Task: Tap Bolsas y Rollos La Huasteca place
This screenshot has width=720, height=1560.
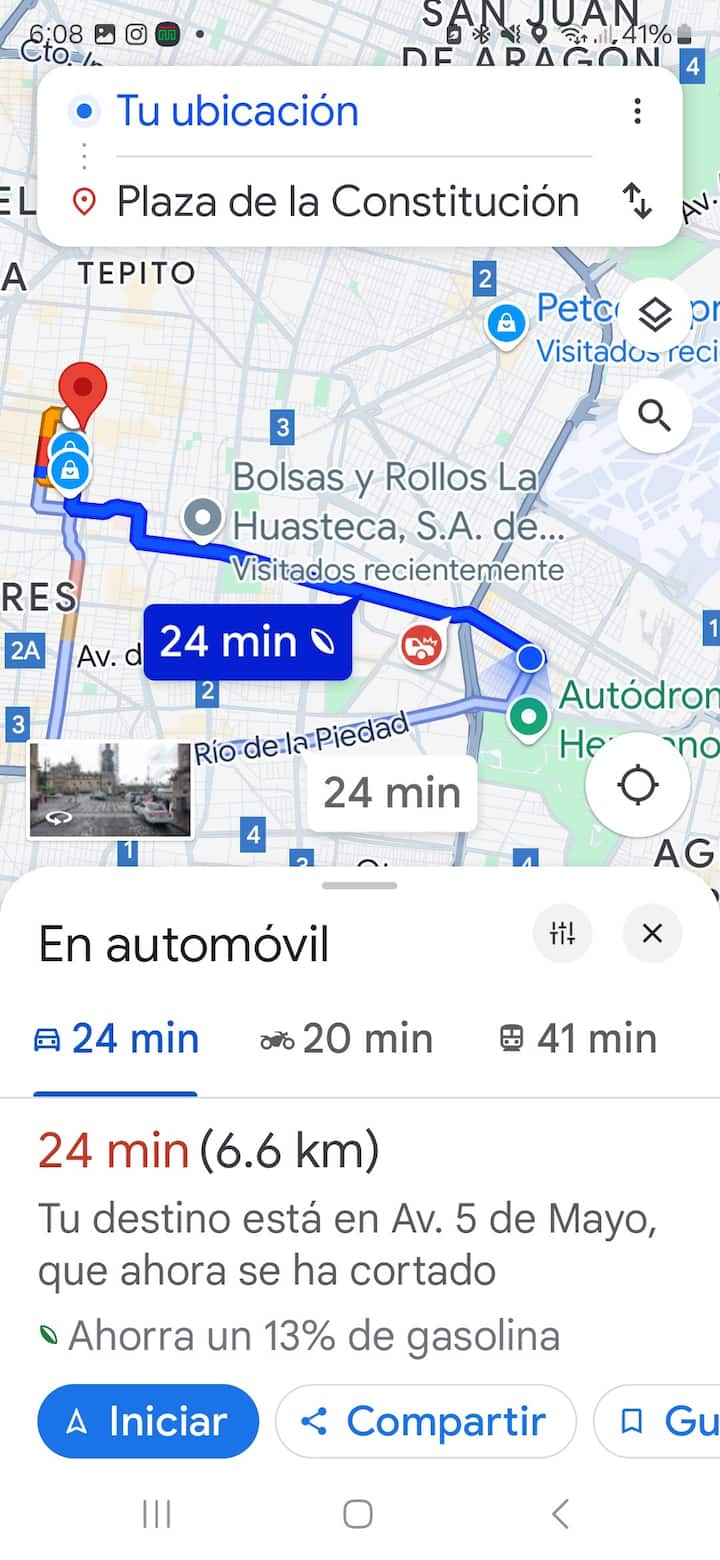Action: point(385,500)
